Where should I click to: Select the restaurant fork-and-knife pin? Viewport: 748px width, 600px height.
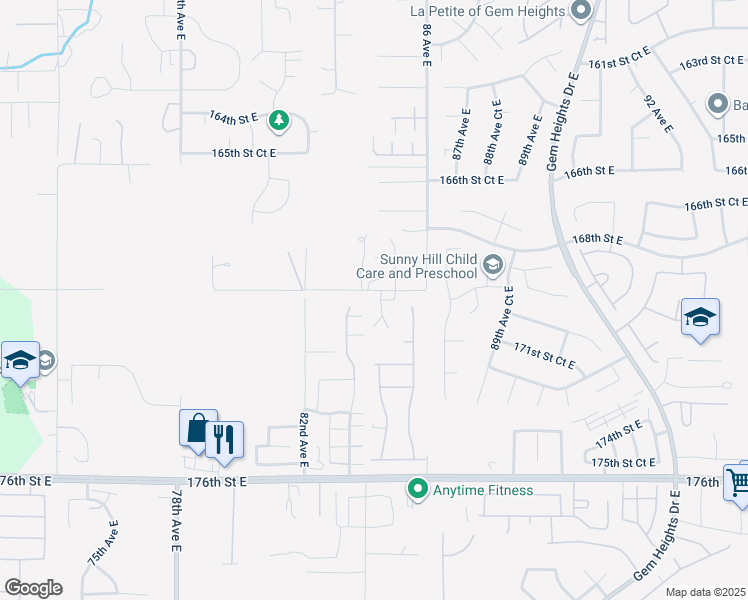[x=224, y=442]
